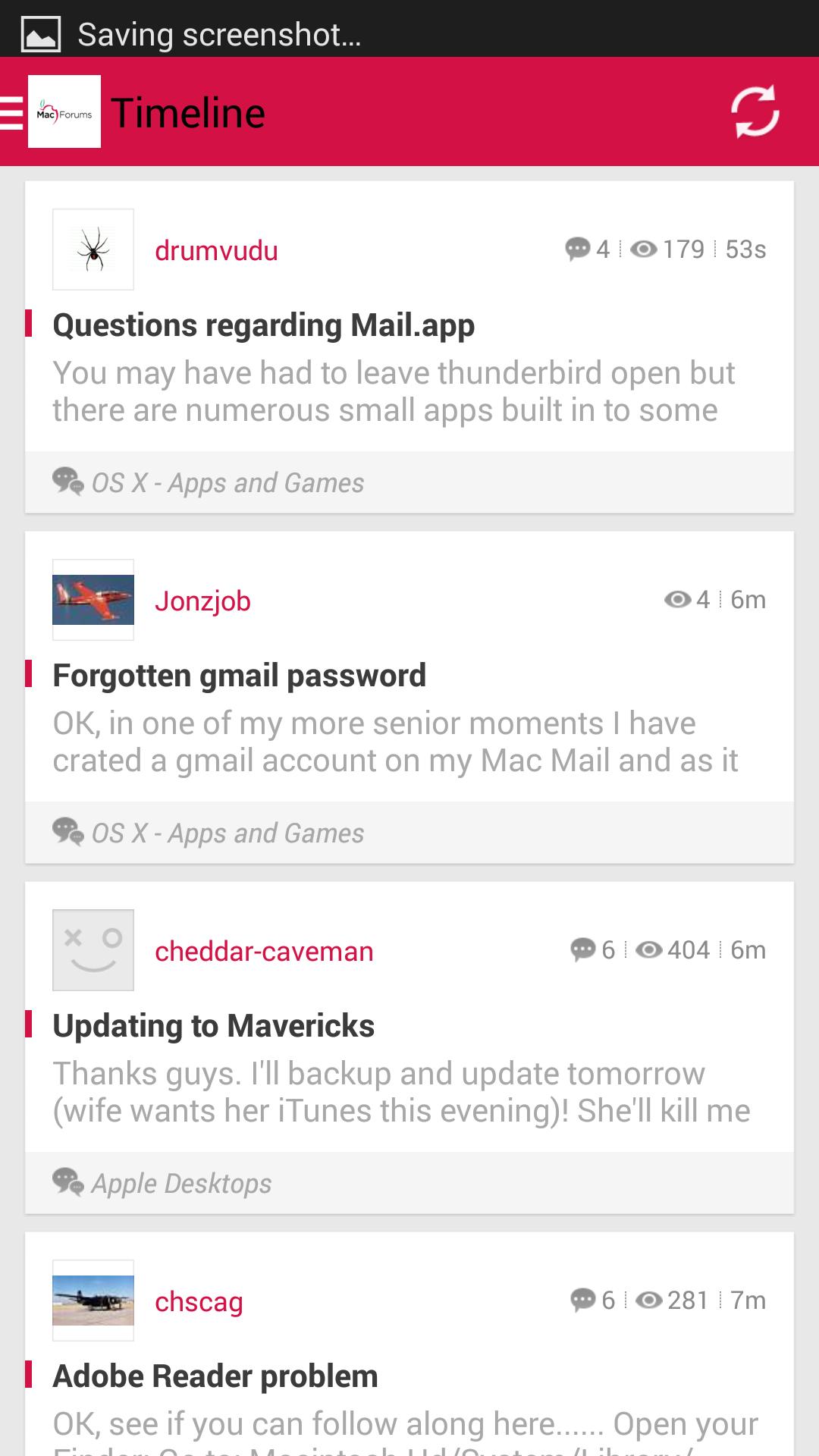Tap the forum icon next to Apple Desktops
819x1456 pixels.
68,1182
